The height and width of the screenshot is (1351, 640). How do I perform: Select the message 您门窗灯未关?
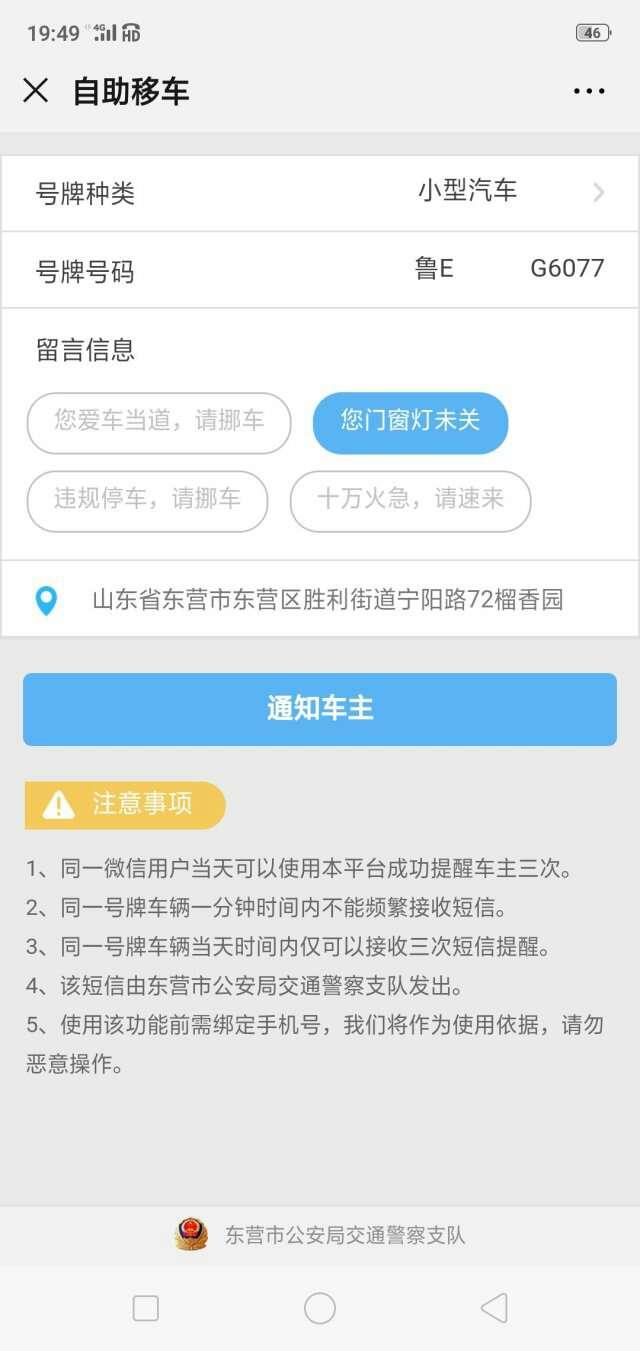(410, 422)
